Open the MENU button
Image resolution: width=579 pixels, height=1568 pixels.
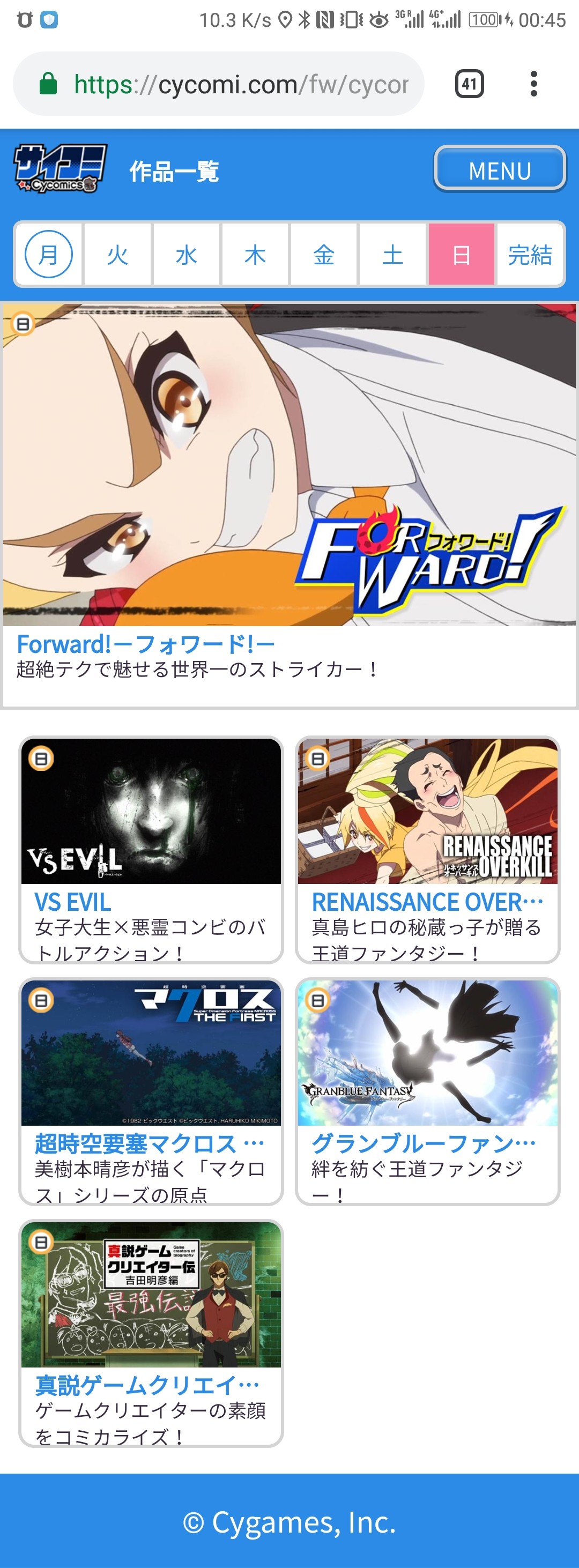(x=499, y=169)
